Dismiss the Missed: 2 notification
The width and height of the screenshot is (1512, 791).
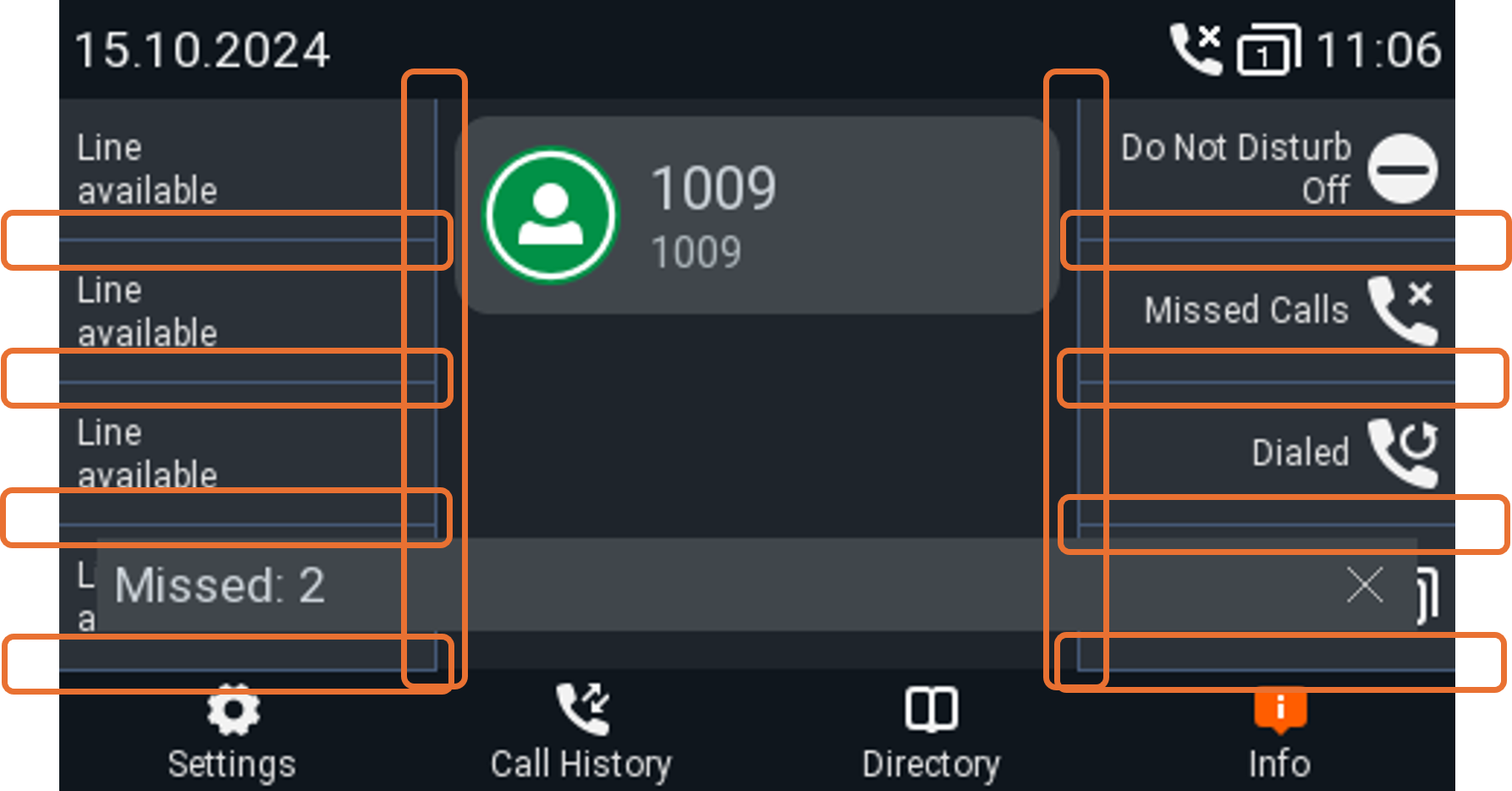tap(1364, 585)
